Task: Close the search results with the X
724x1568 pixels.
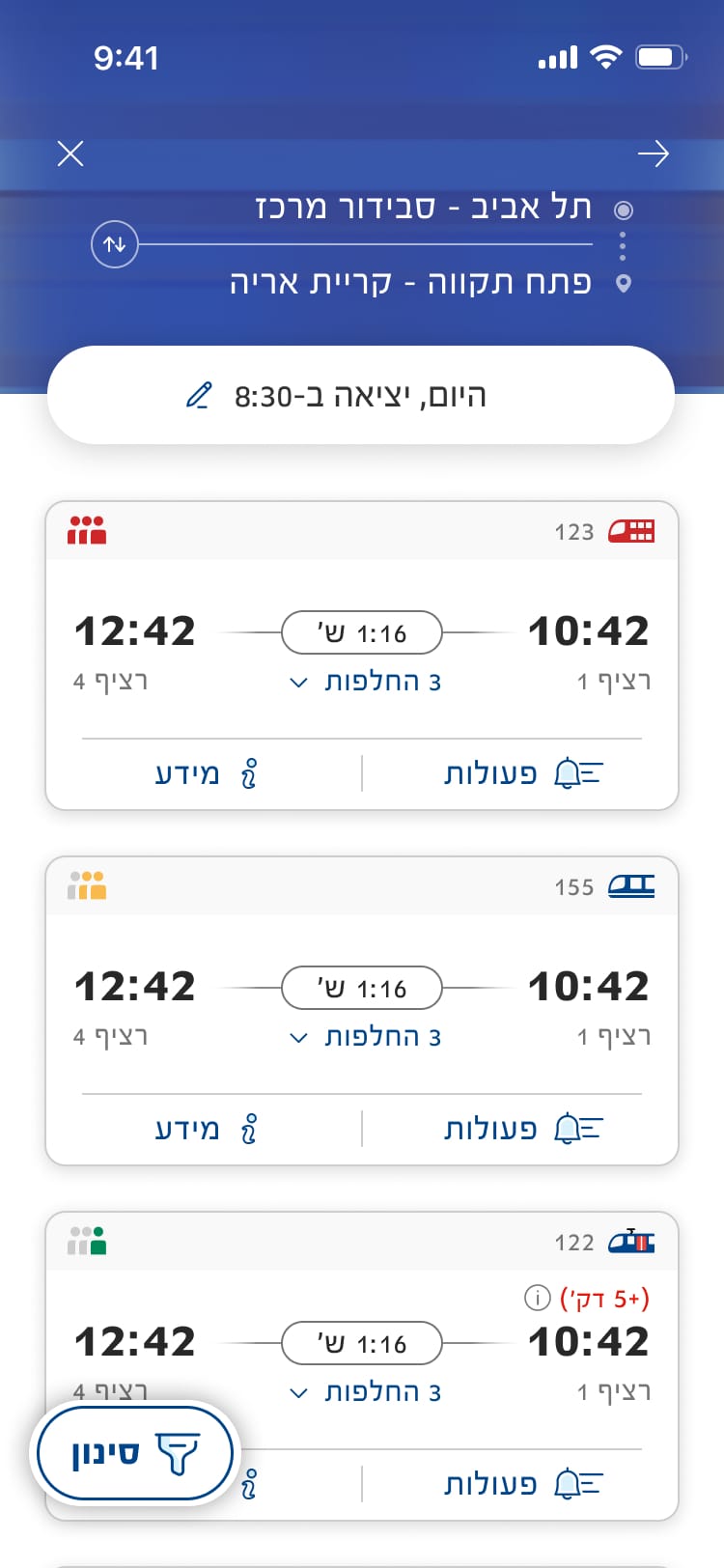Action: pyautogui.click(x=70, y=153)
